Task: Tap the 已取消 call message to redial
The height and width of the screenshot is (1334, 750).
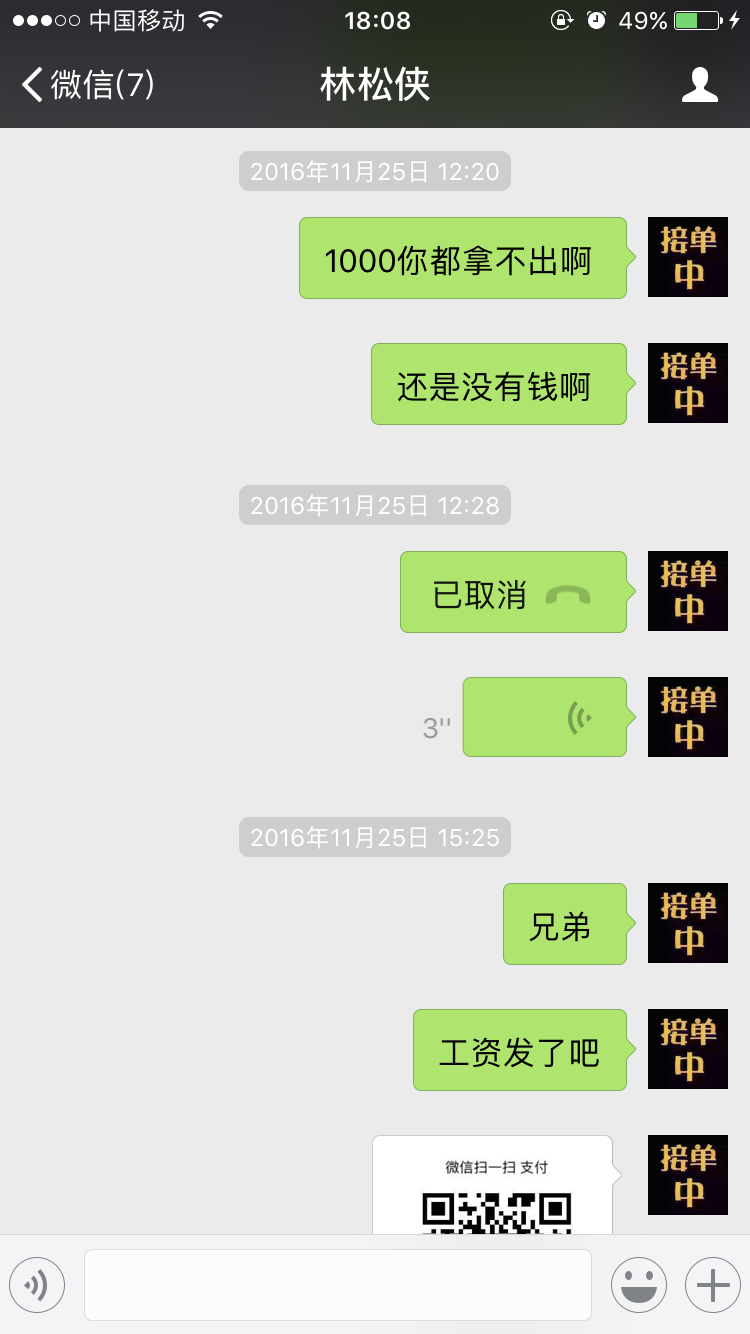Action: point(513,592)
